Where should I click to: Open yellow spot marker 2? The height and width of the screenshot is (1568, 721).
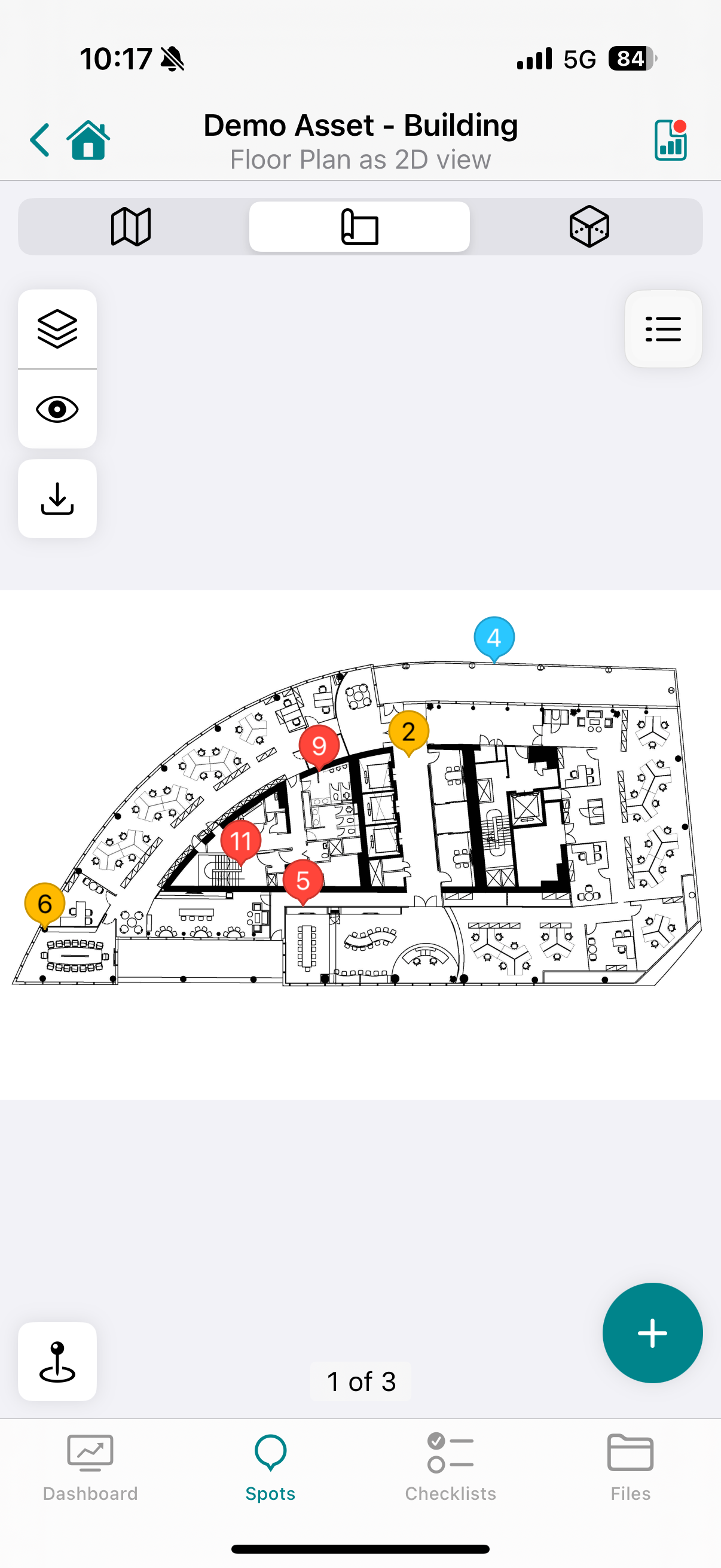click(x=408, y=731)
